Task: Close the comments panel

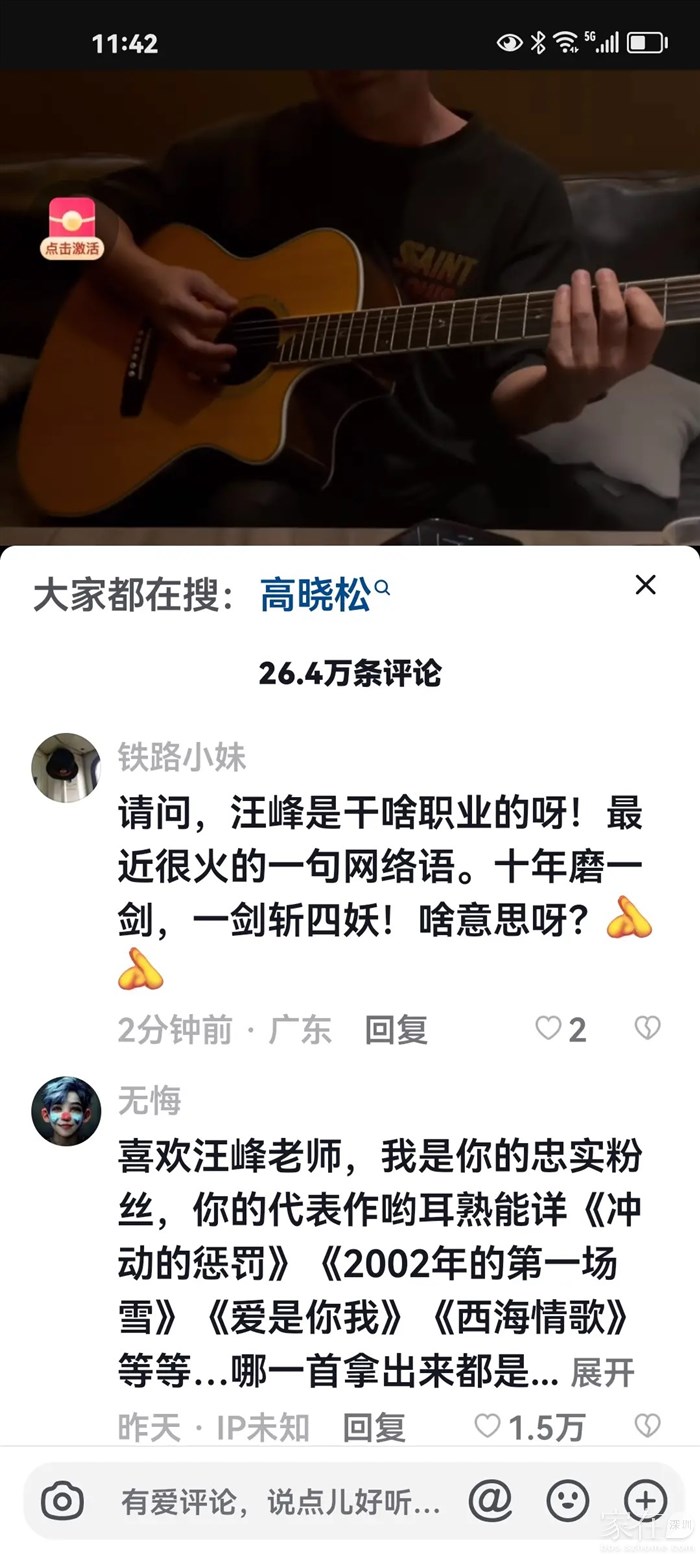Action: (x=646, y=586)
